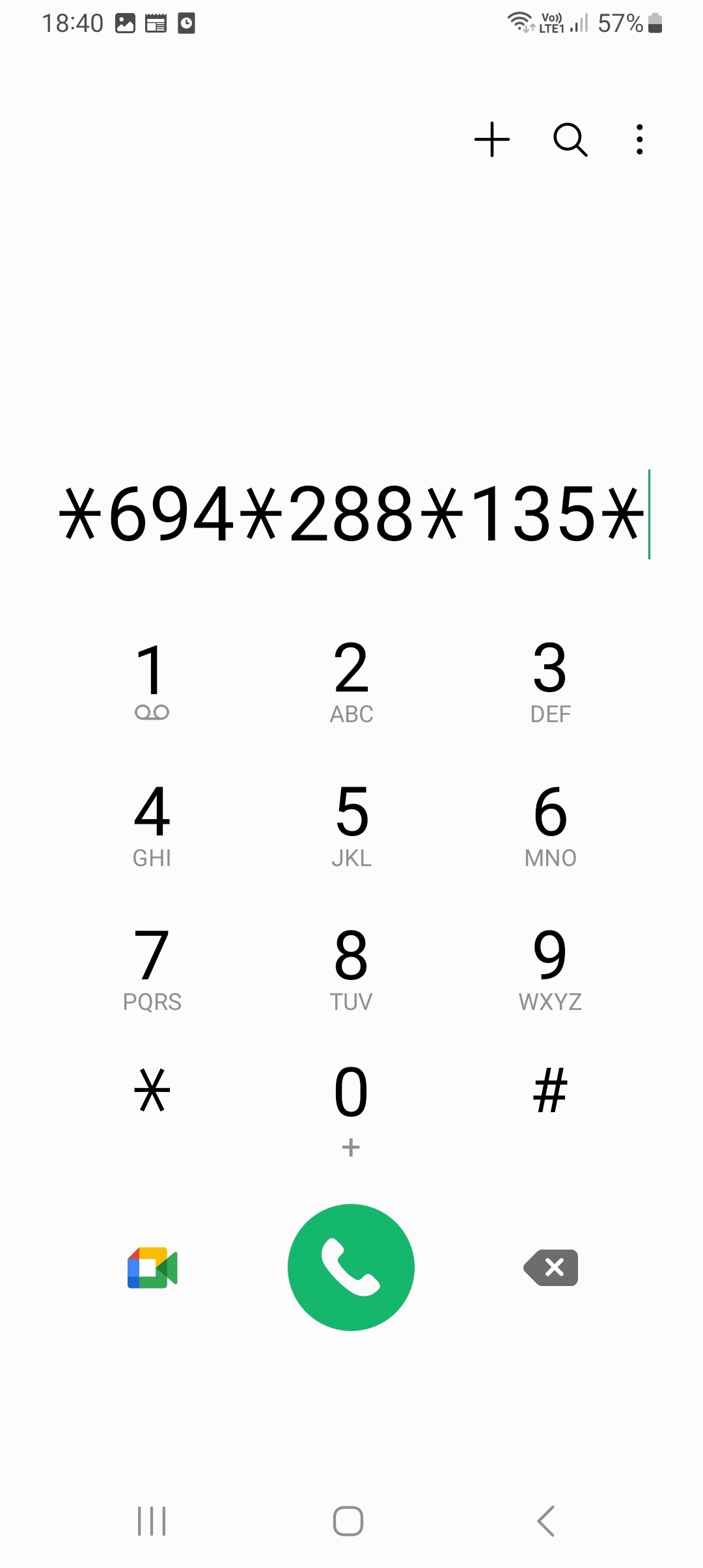Dial digit 1 on keypad

coord(152,680)
